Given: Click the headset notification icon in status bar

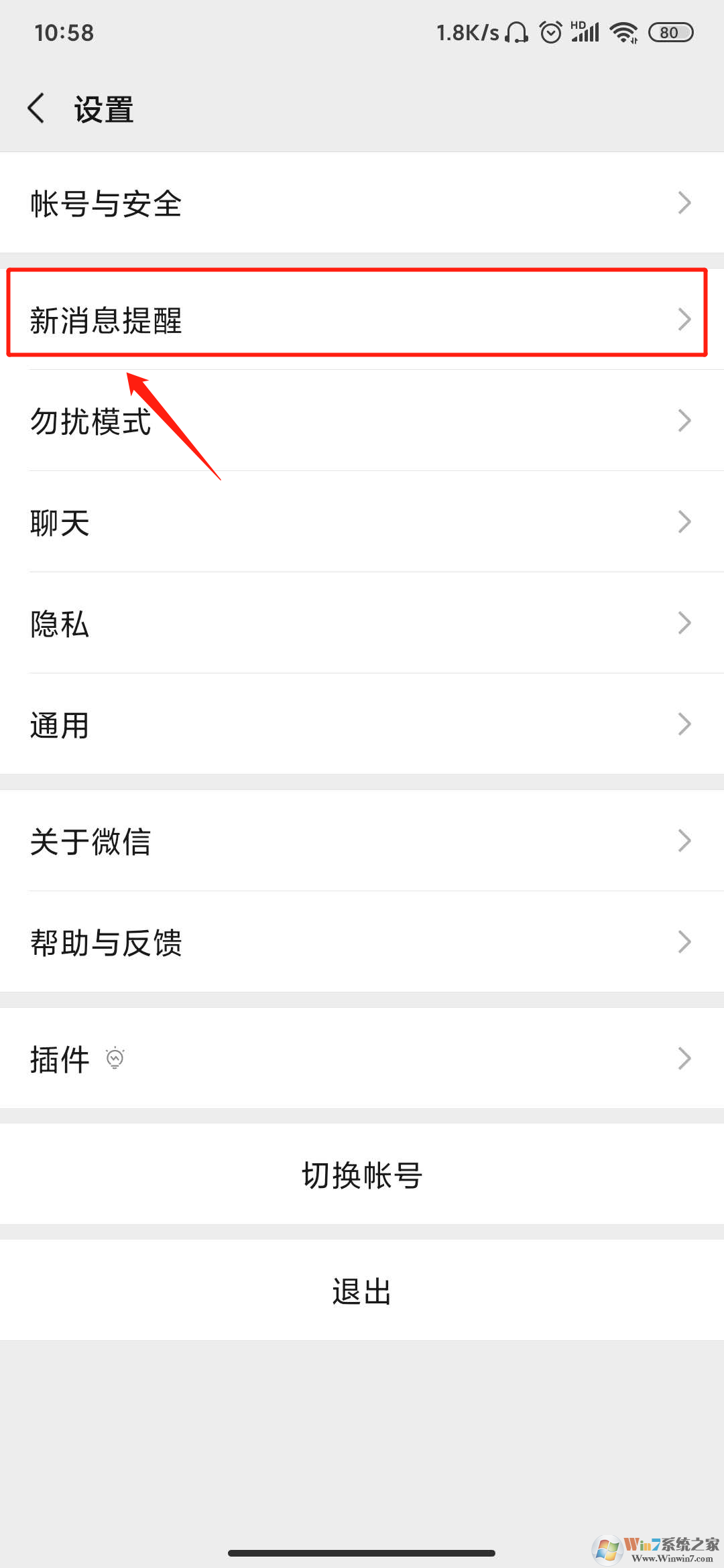Looking at the screenshot, I should click(x=516, y=31).
